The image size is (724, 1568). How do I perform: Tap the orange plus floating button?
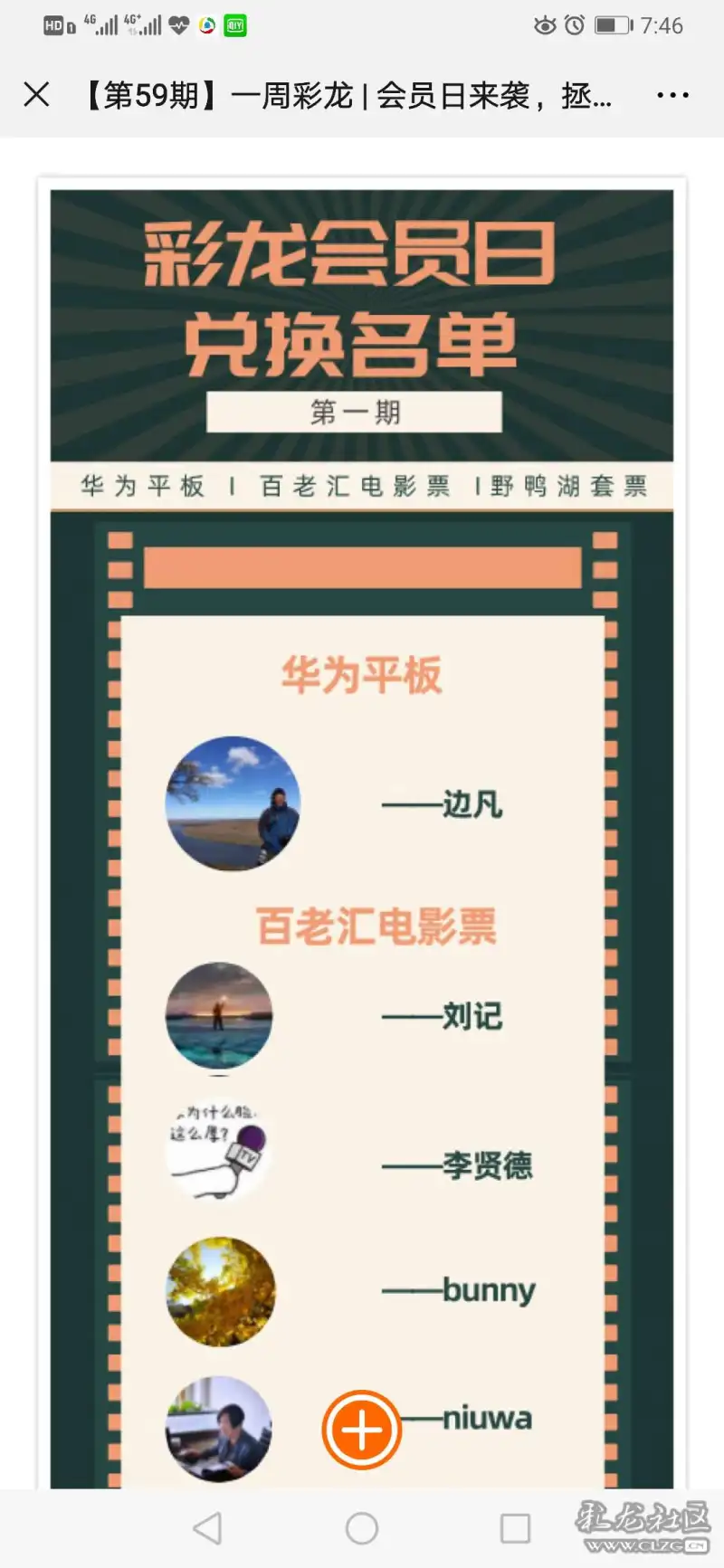tap(361, 1430)
